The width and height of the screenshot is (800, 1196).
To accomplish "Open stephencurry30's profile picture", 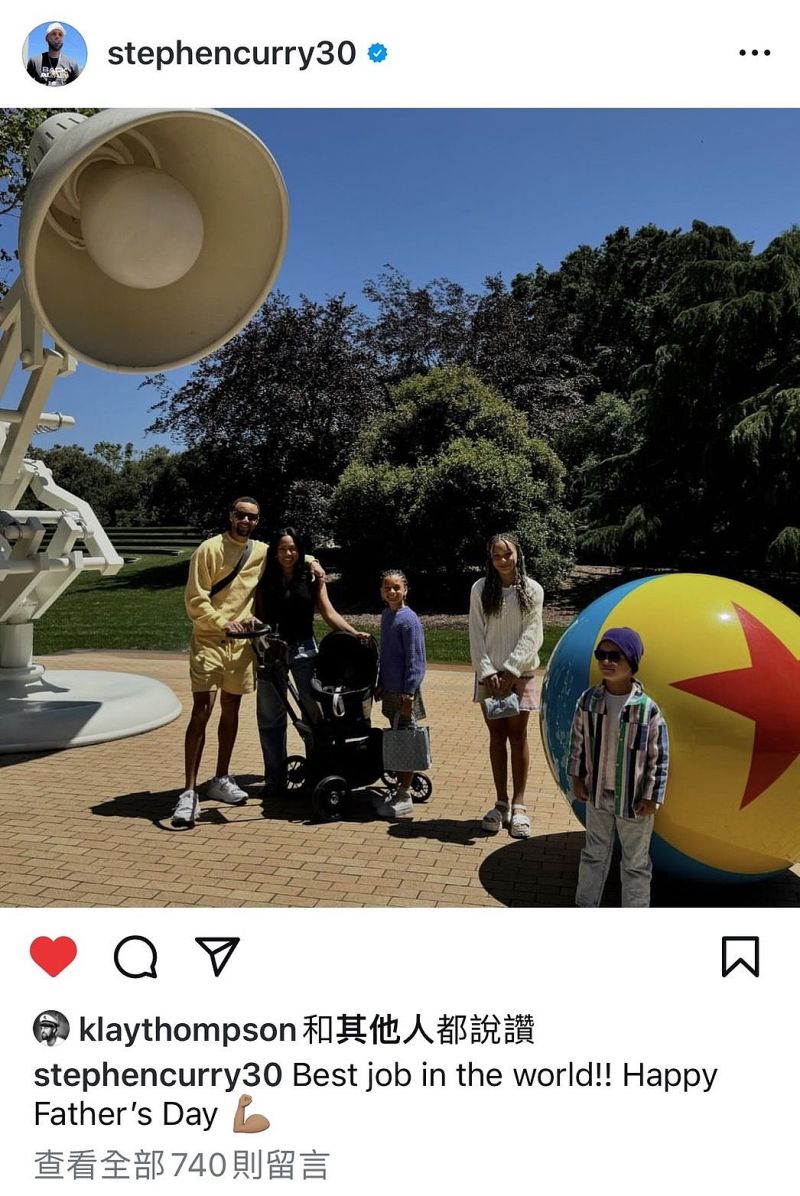I will point(55,54).
